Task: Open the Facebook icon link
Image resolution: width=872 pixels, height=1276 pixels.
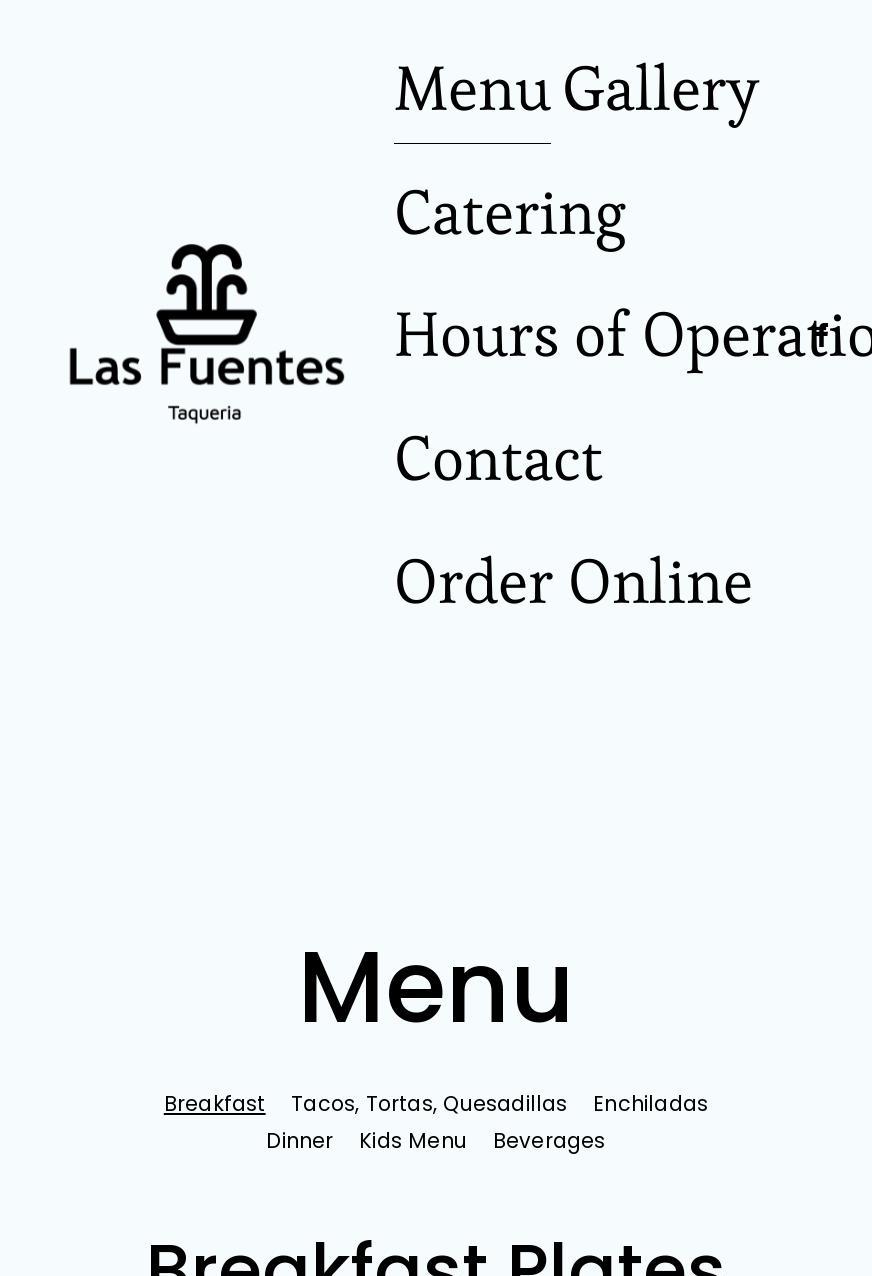Action: coord(820,334)
